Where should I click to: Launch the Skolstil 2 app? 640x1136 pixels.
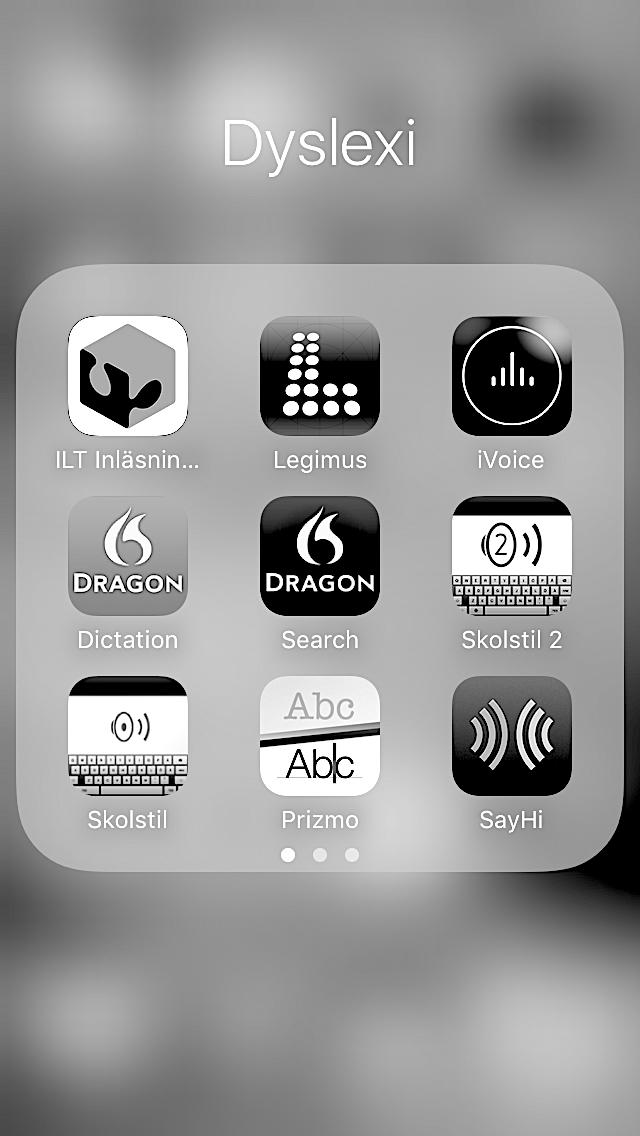tap(512, 556)
